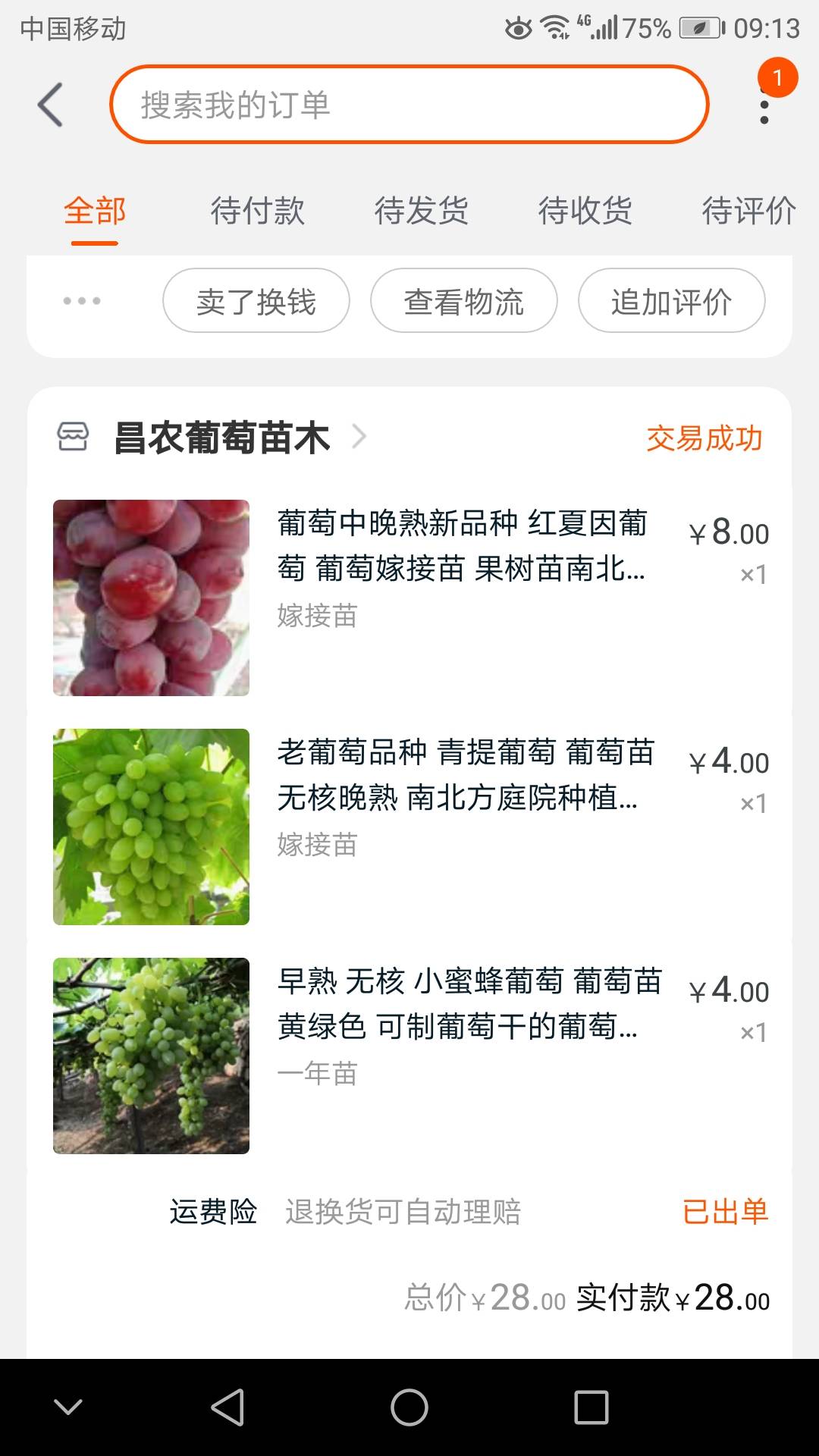
Task: Tap the 卖了换钱 button
Action: point(256,301)
